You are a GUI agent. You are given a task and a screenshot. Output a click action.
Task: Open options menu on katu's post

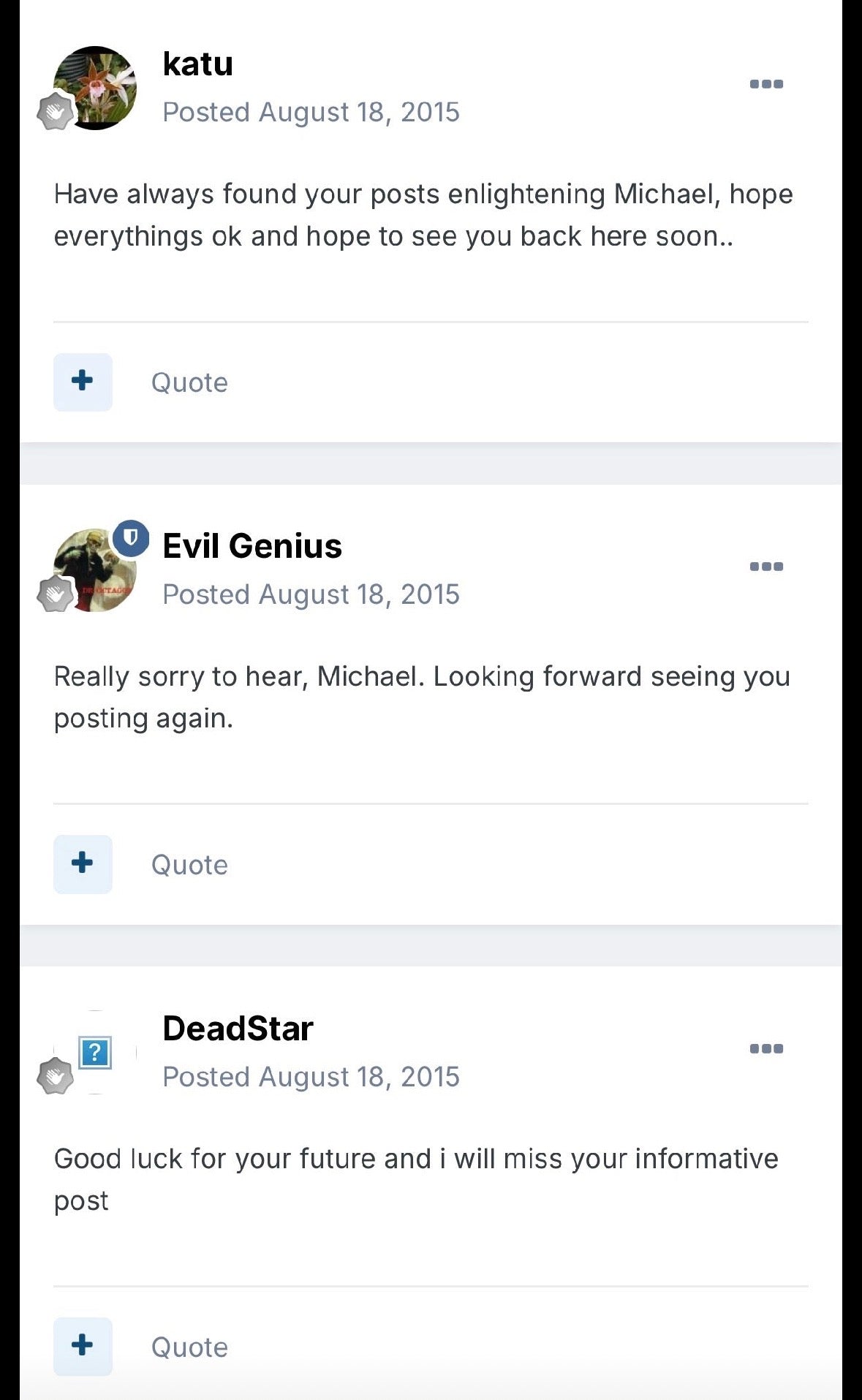tap(766, 84)
